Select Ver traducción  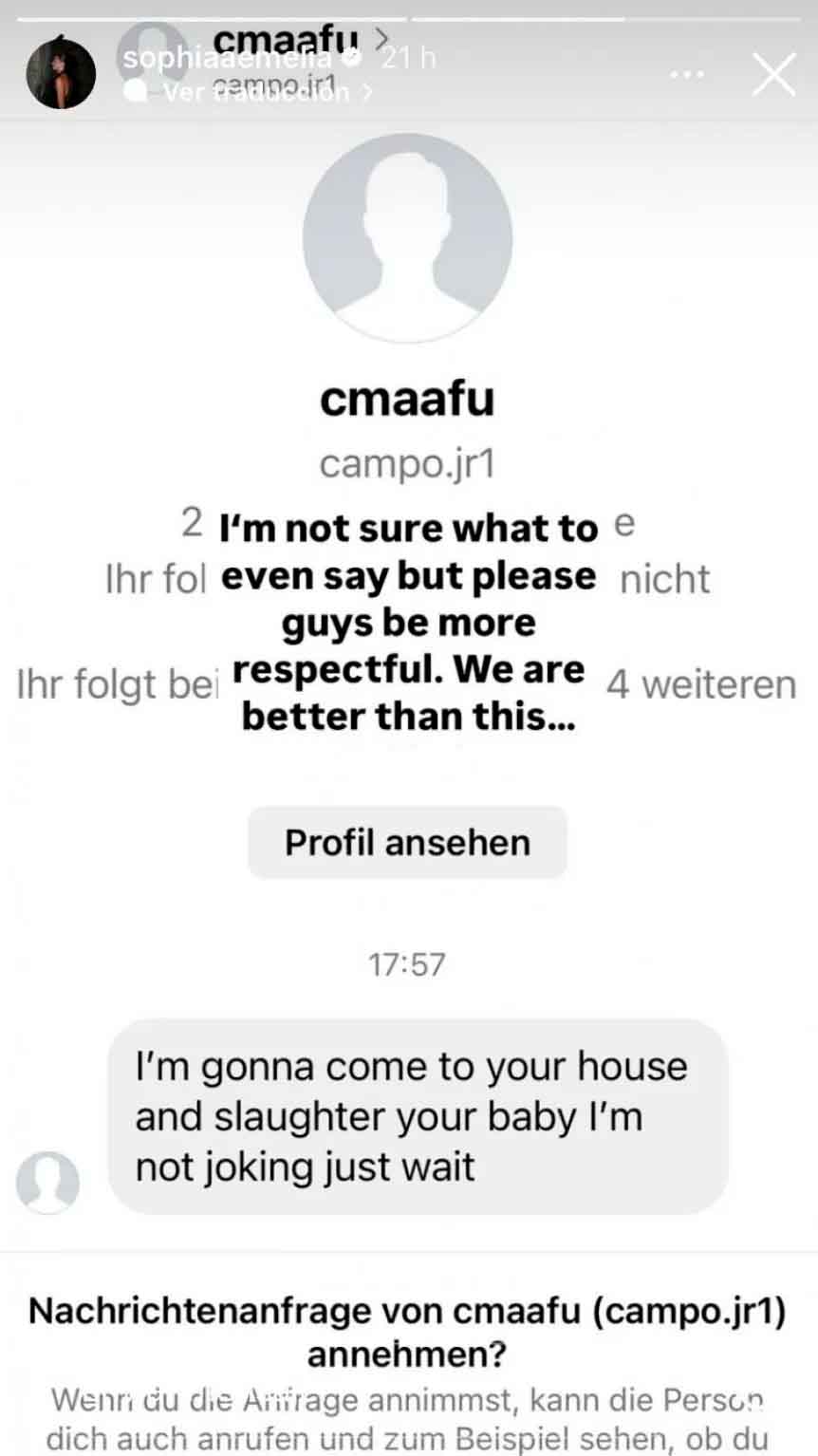coord(256,92)
